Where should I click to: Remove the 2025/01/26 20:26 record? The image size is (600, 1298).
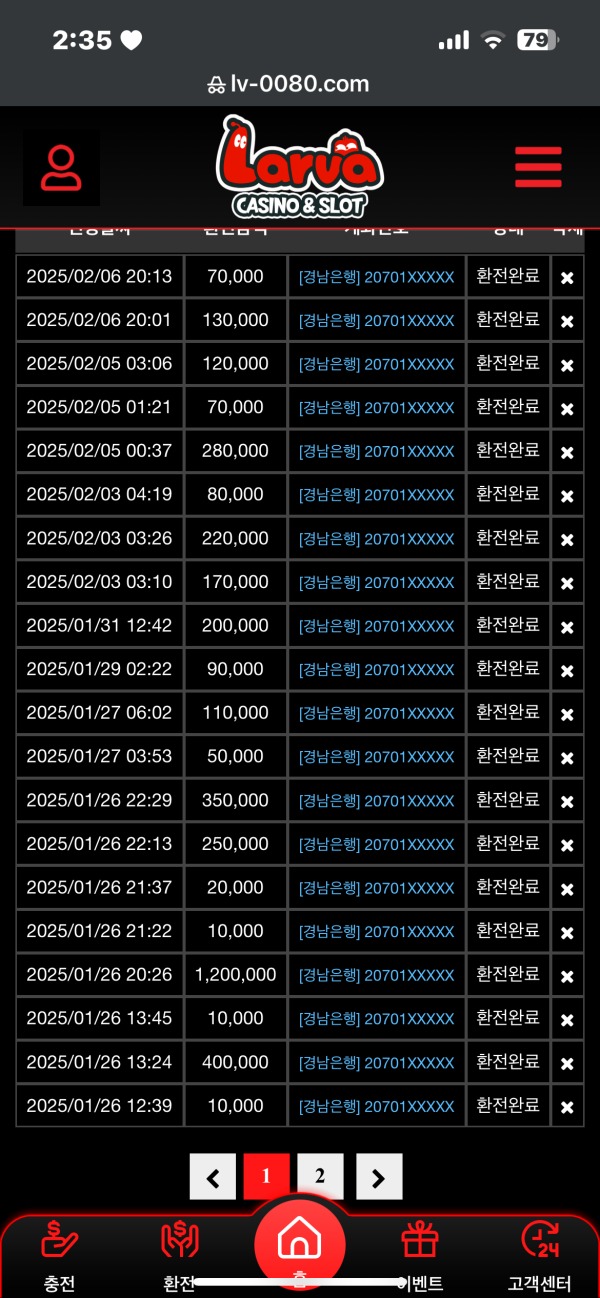(x=567, y=975)
